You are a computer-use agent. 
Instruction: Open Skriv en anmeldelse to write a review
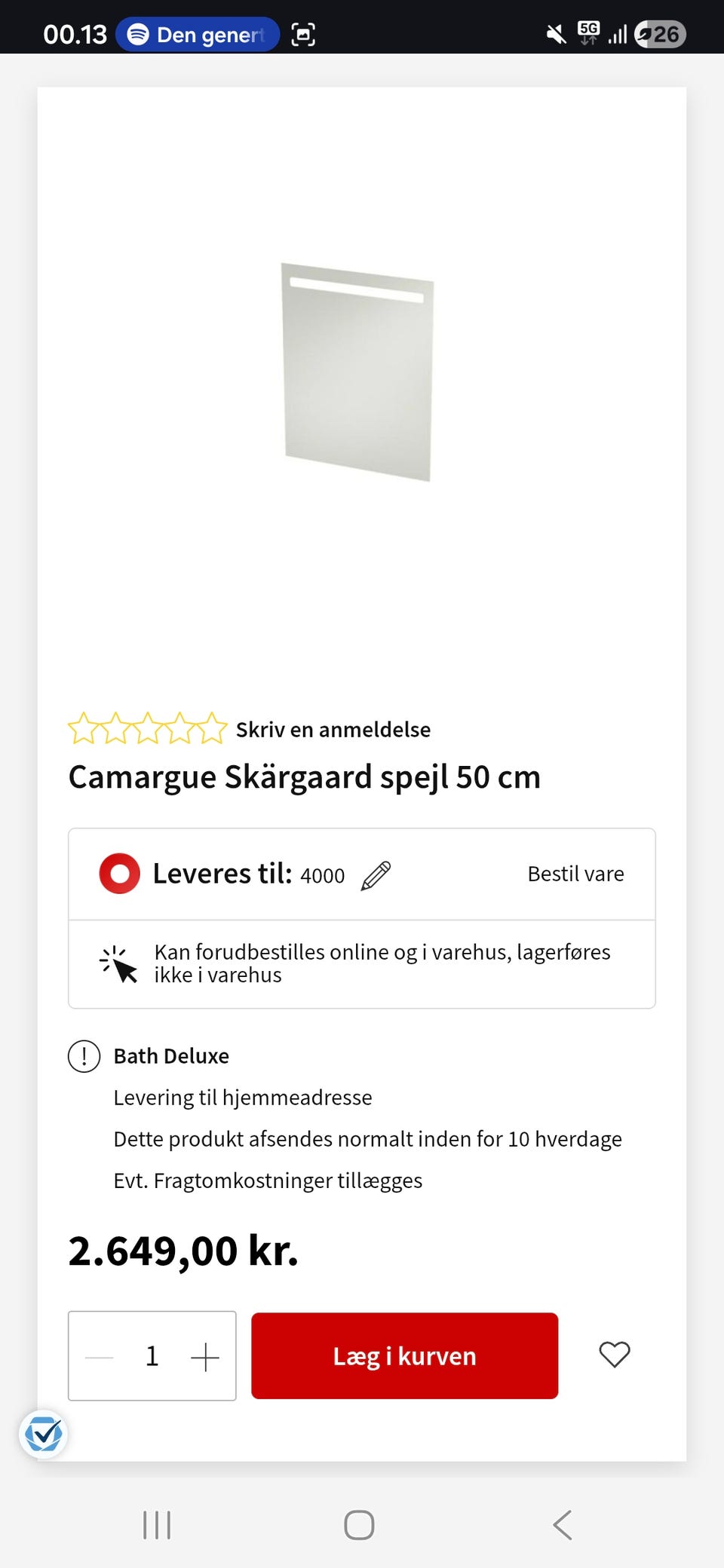tap(333, 729)
